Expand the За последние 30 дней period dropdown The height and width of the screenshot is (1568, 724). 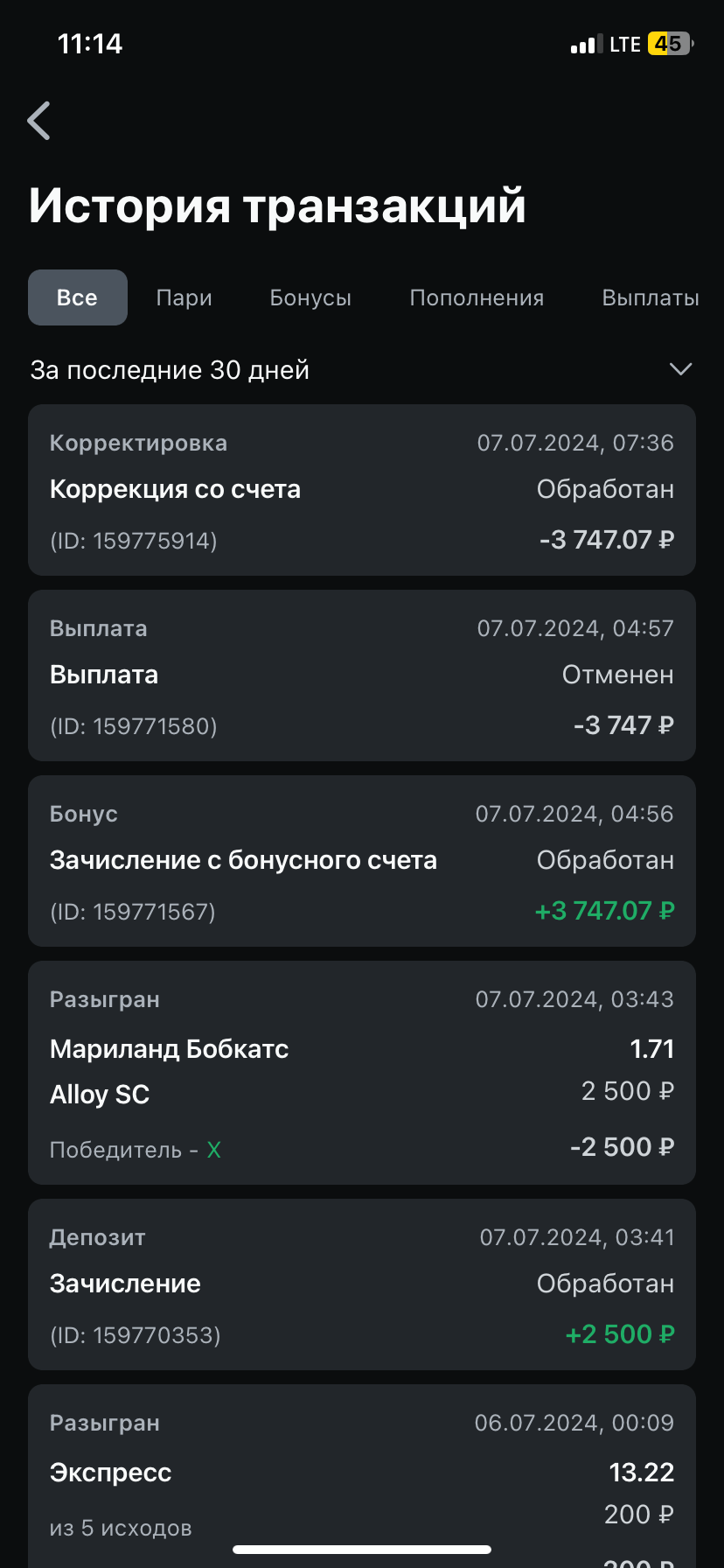(x=362, y=369)
